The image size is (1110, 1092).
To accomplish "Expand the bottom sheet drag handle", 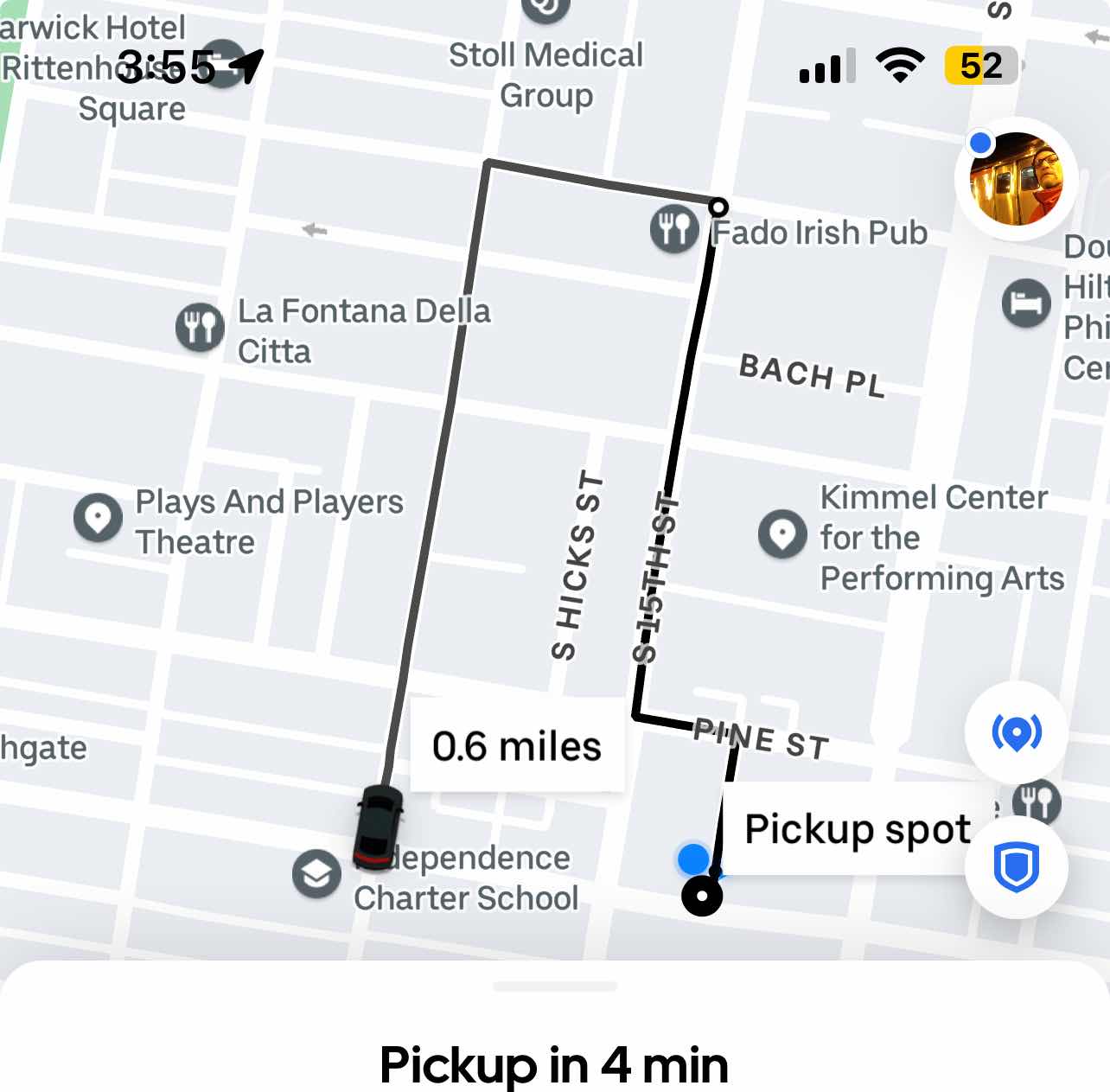I will (554, 987).
